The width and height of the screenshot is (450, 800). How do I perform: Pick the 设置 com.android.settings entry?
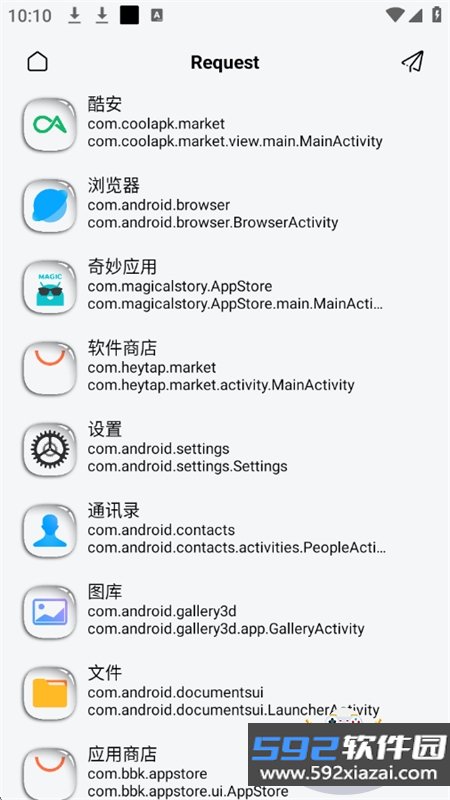[225, 448]
